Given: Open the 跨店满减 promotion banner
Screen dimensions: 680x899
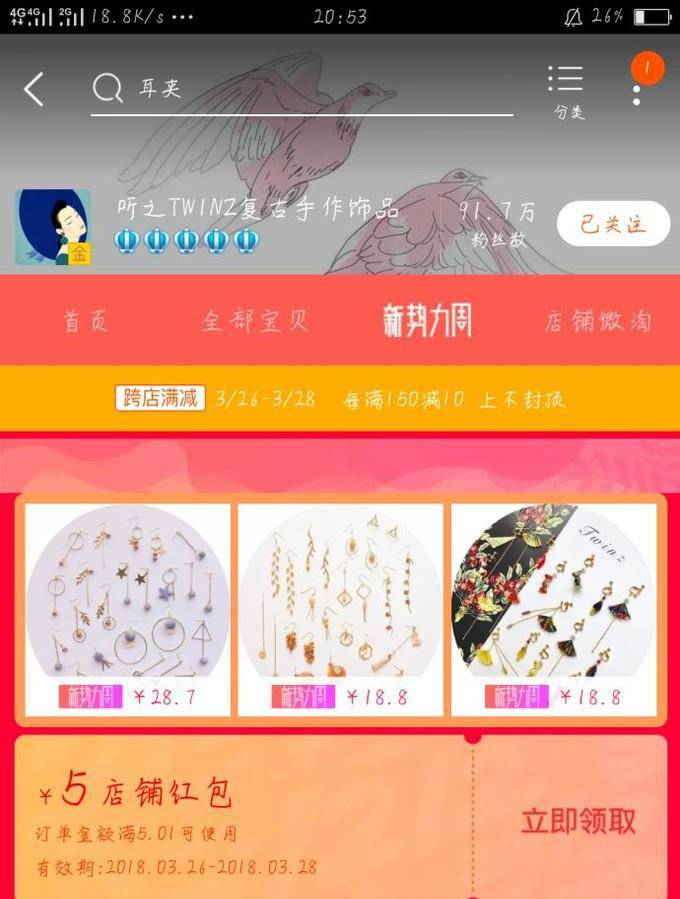Looking at the screenshot, I should point(340,399).
